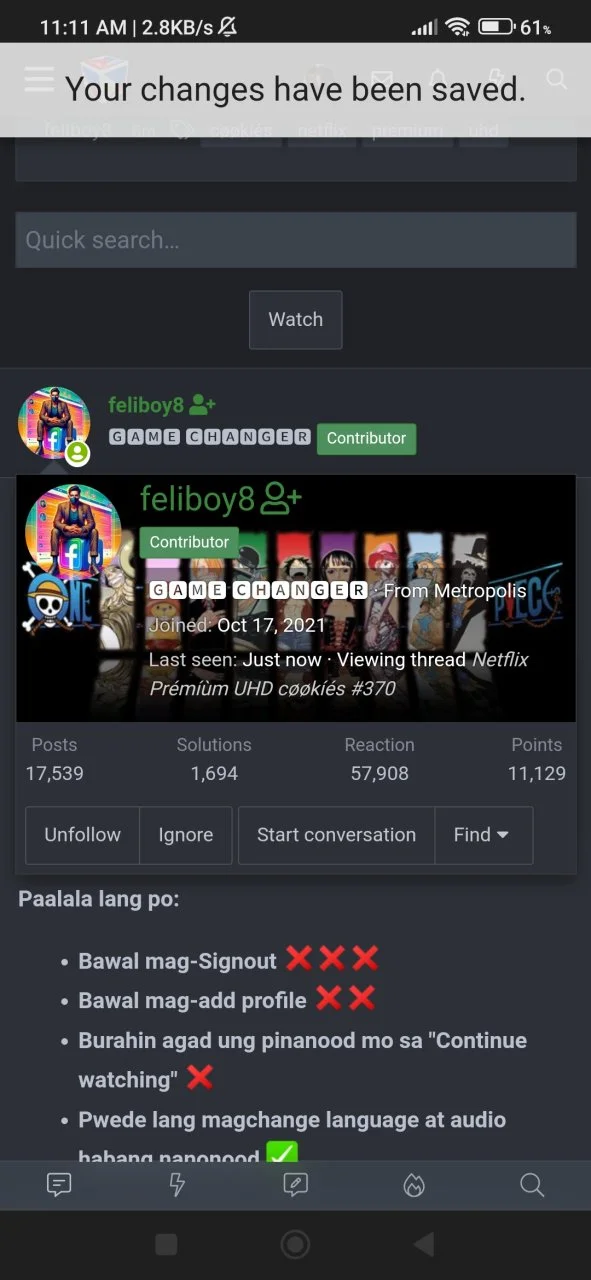This screenshot has height=1280, width=591.
Task: Expand the Find dropdown
Action: (x=483, y=835)
